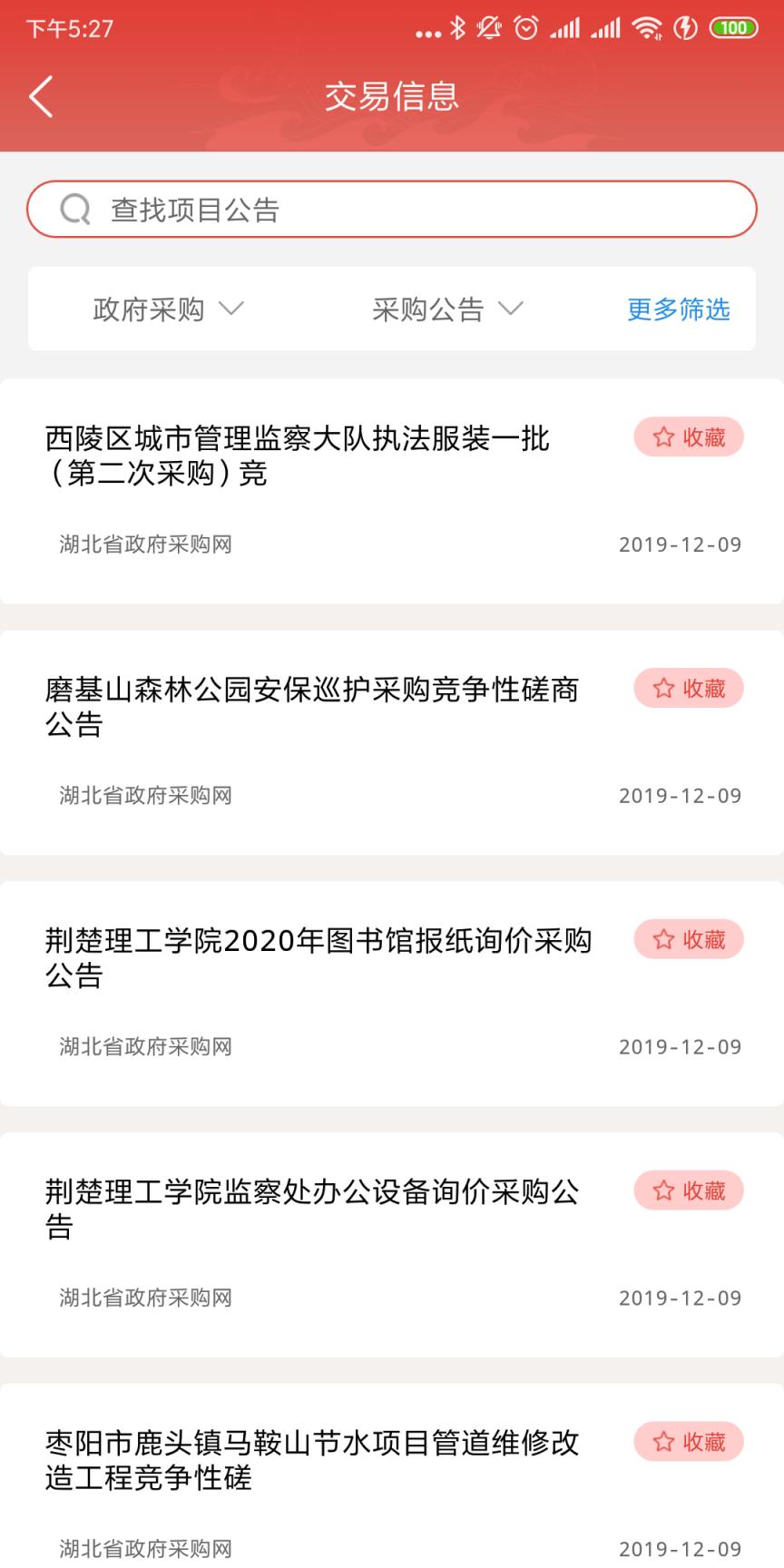The image size is (784, 1568).
Task: Click the star icon on 荆楚理工学院2020年图书馆 card
Action: [661, 940]
